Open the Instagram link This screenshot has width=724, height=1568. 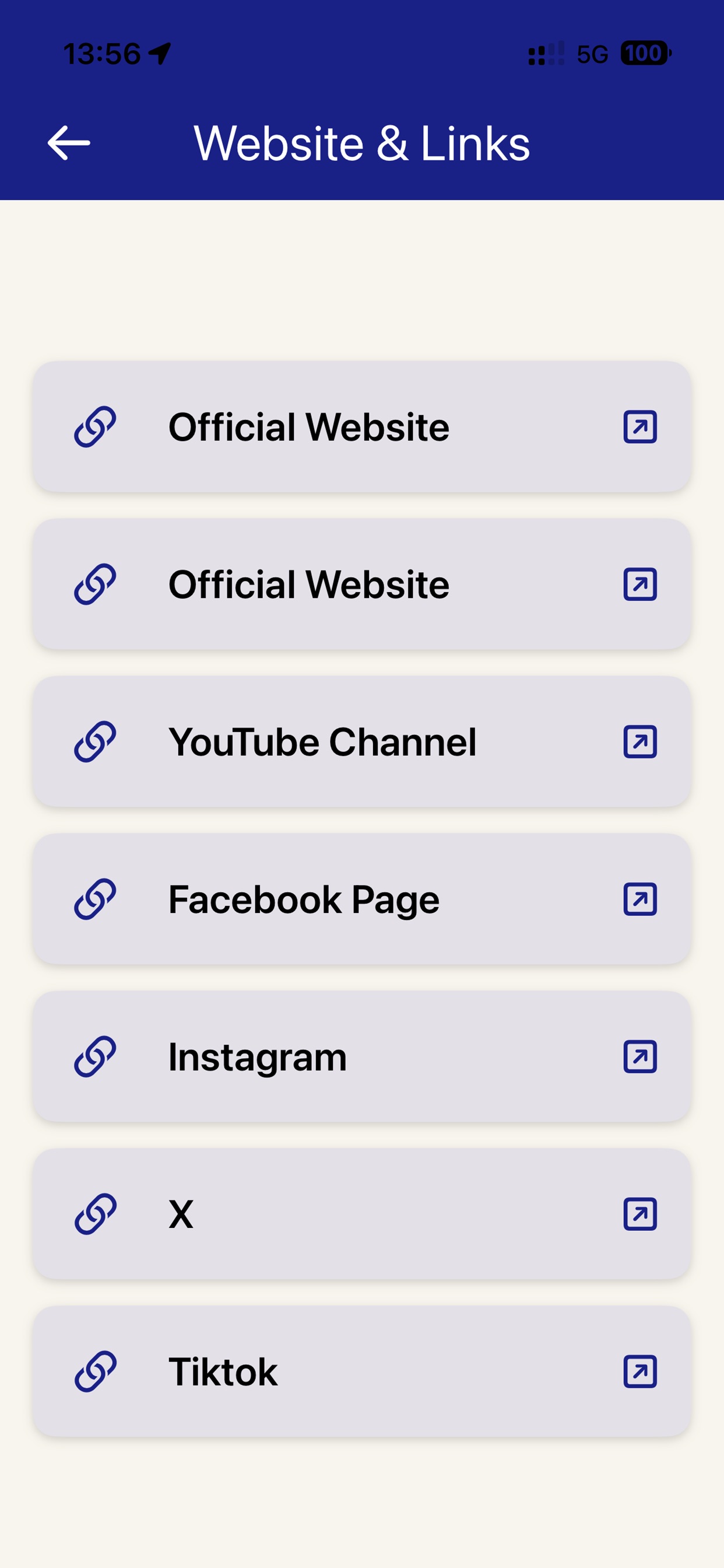(x=362, y=1056)
